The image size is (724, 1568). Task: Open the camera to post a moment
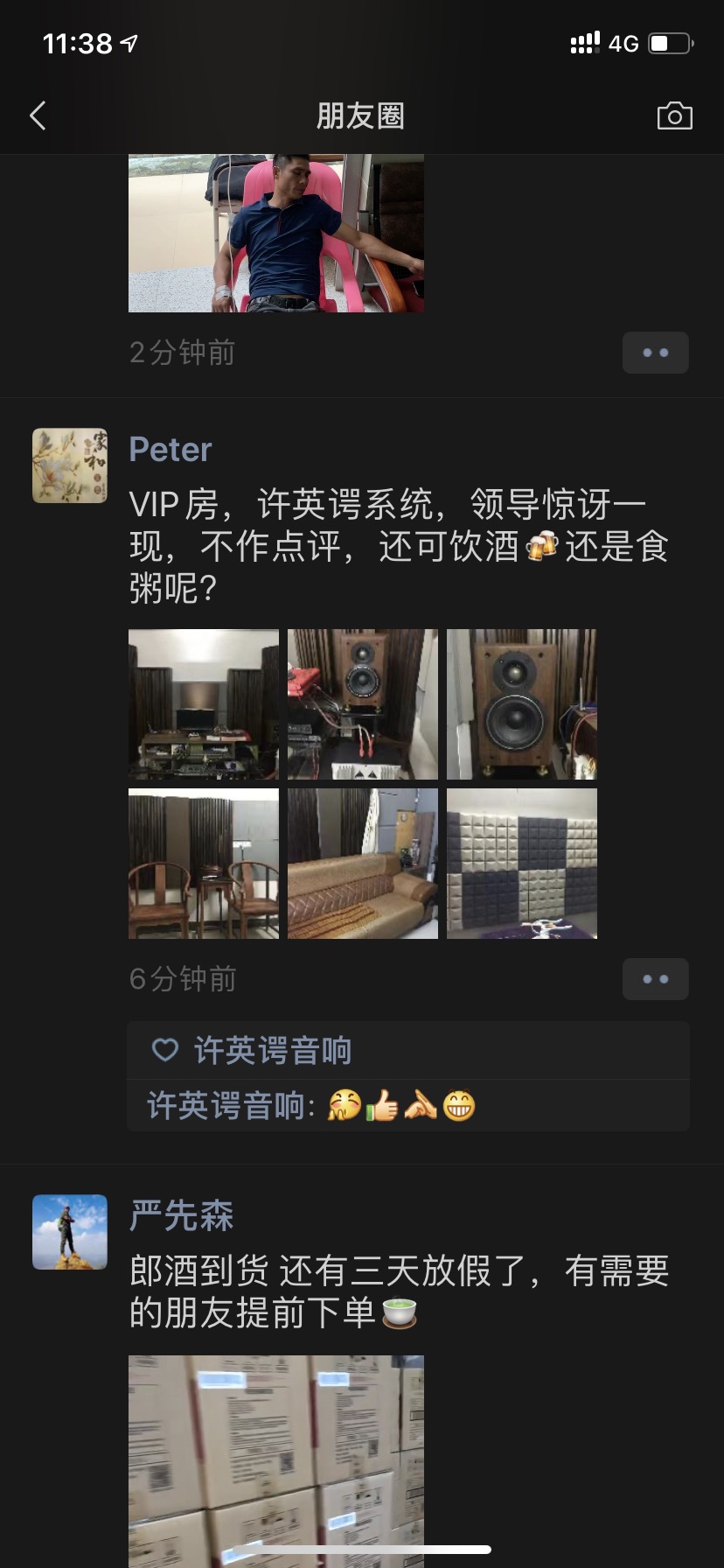pos(674,115)
